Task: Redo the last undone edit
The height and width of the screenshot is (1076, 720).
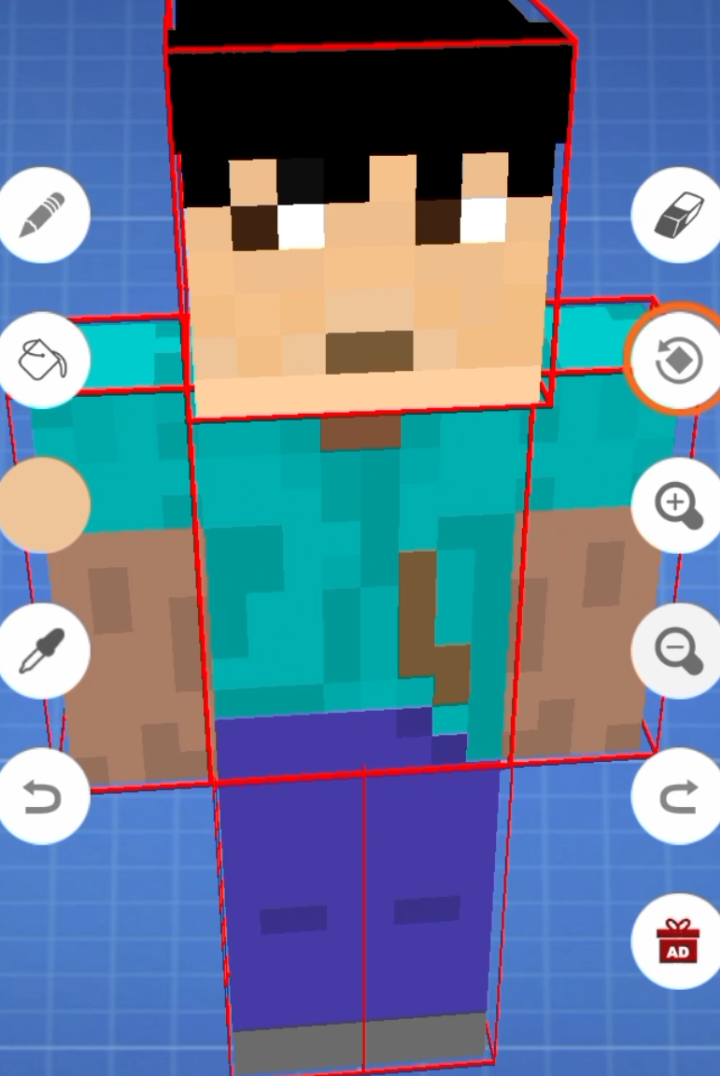Action: pyautogui.click(x=678, y=796)
